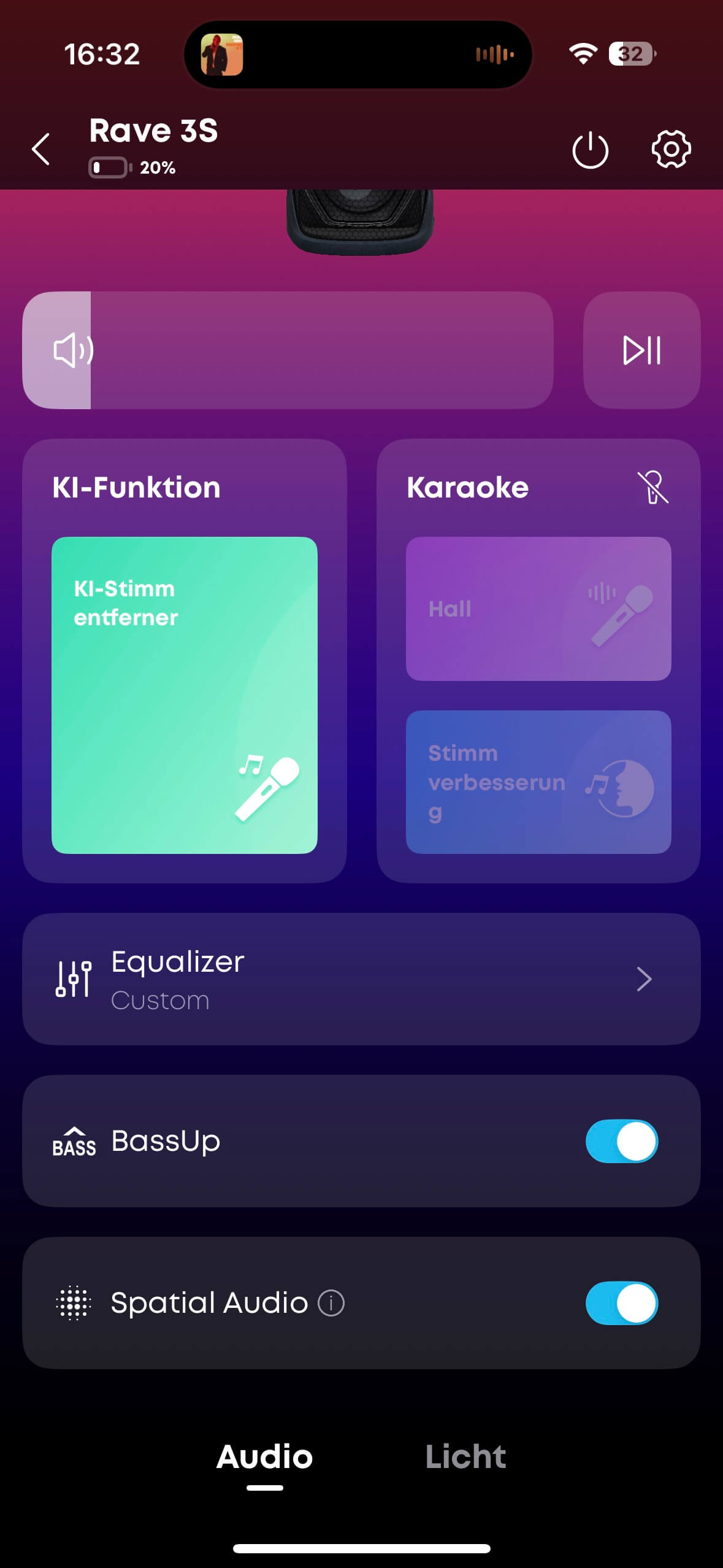Select the Hall karaoke effect
Image resolution: width=723 pixels, height=1568 pixels.
pyautogui.click(x=538, y=609)
